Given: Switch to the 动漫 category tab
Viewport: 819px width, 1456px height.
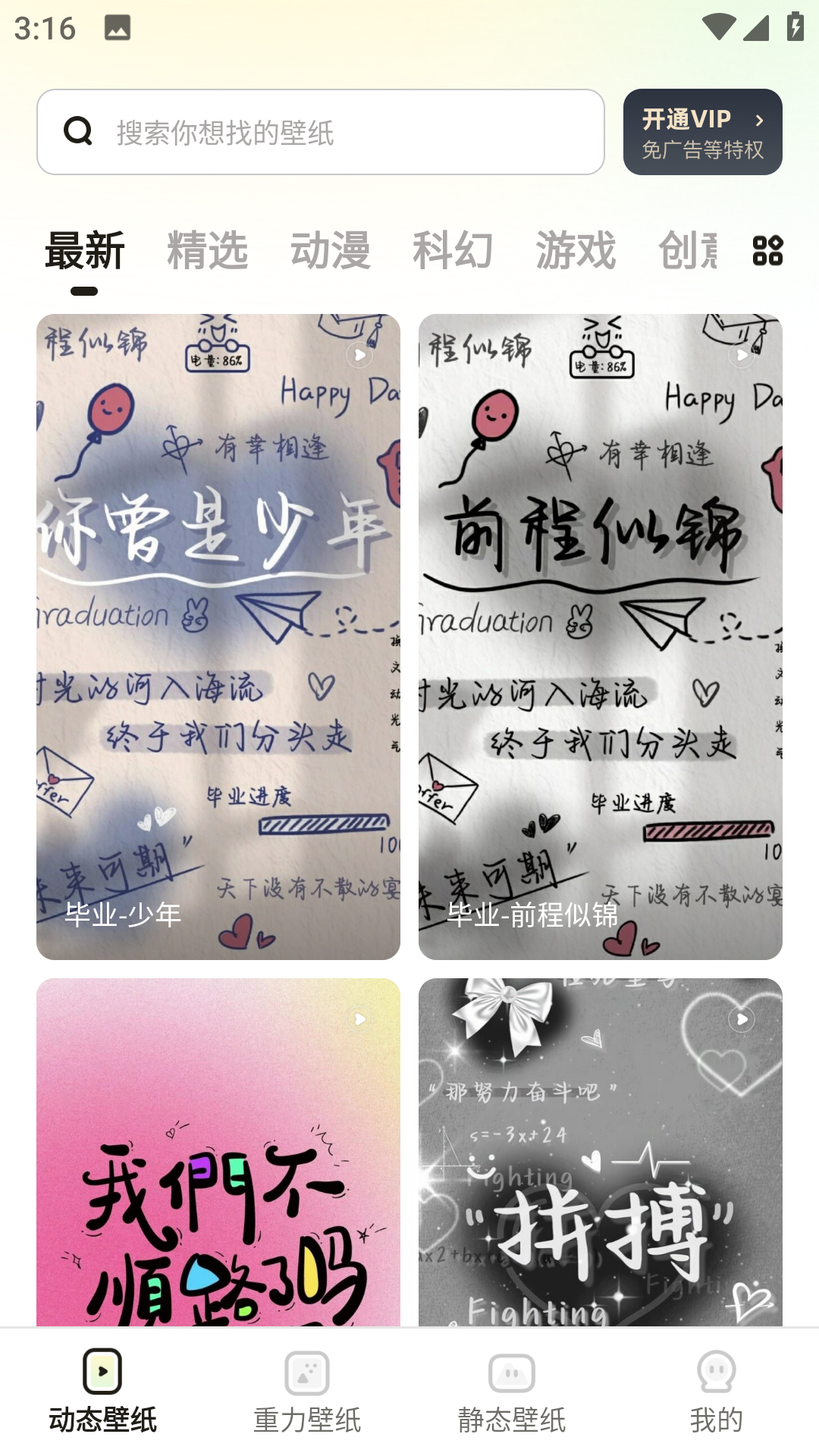Looking at the screenshot, I should [x=330, y=250].
